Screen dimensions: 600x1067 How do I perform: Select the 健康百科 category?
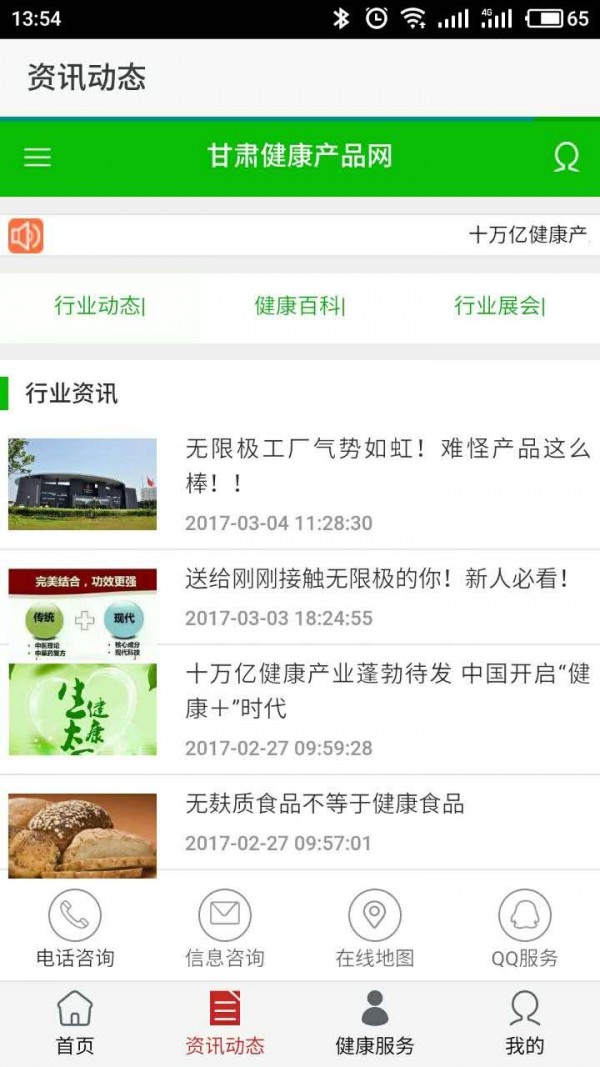[x=299, y=306]
